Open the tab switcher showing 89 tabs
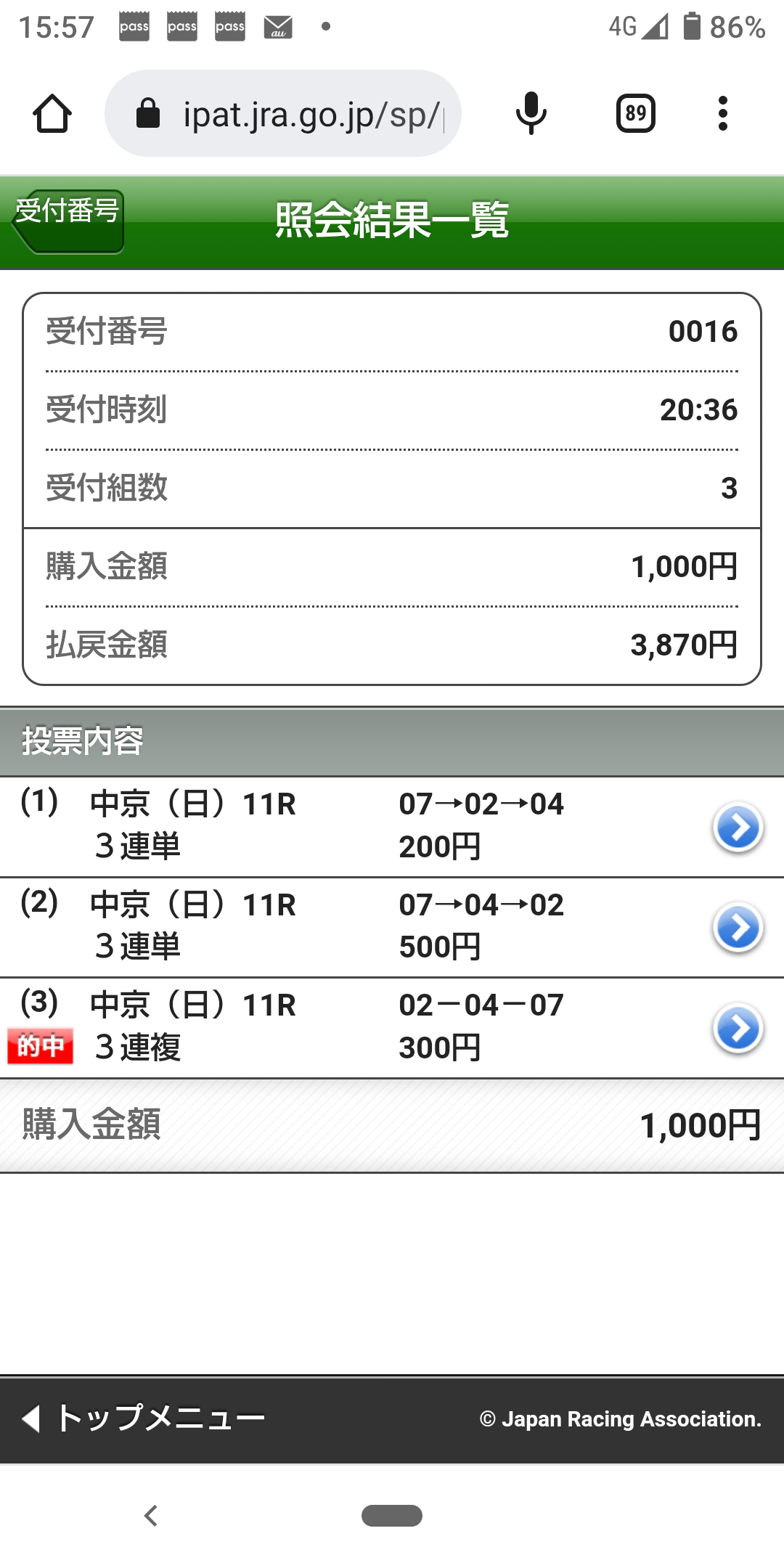784x1568 pixels. click(635, 114)
